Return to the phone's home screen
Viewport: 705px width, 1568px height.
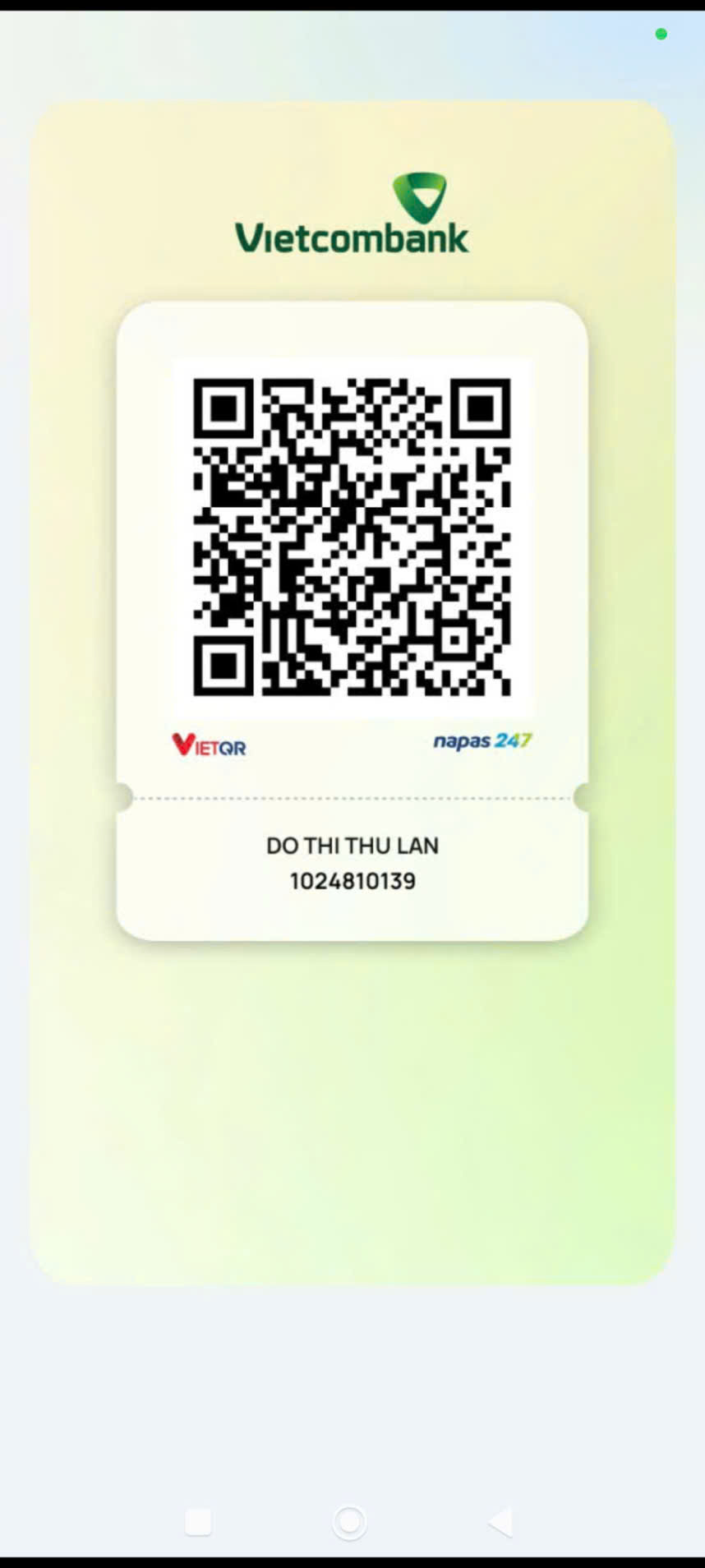pyautogui.click(x=349, y=1522)
